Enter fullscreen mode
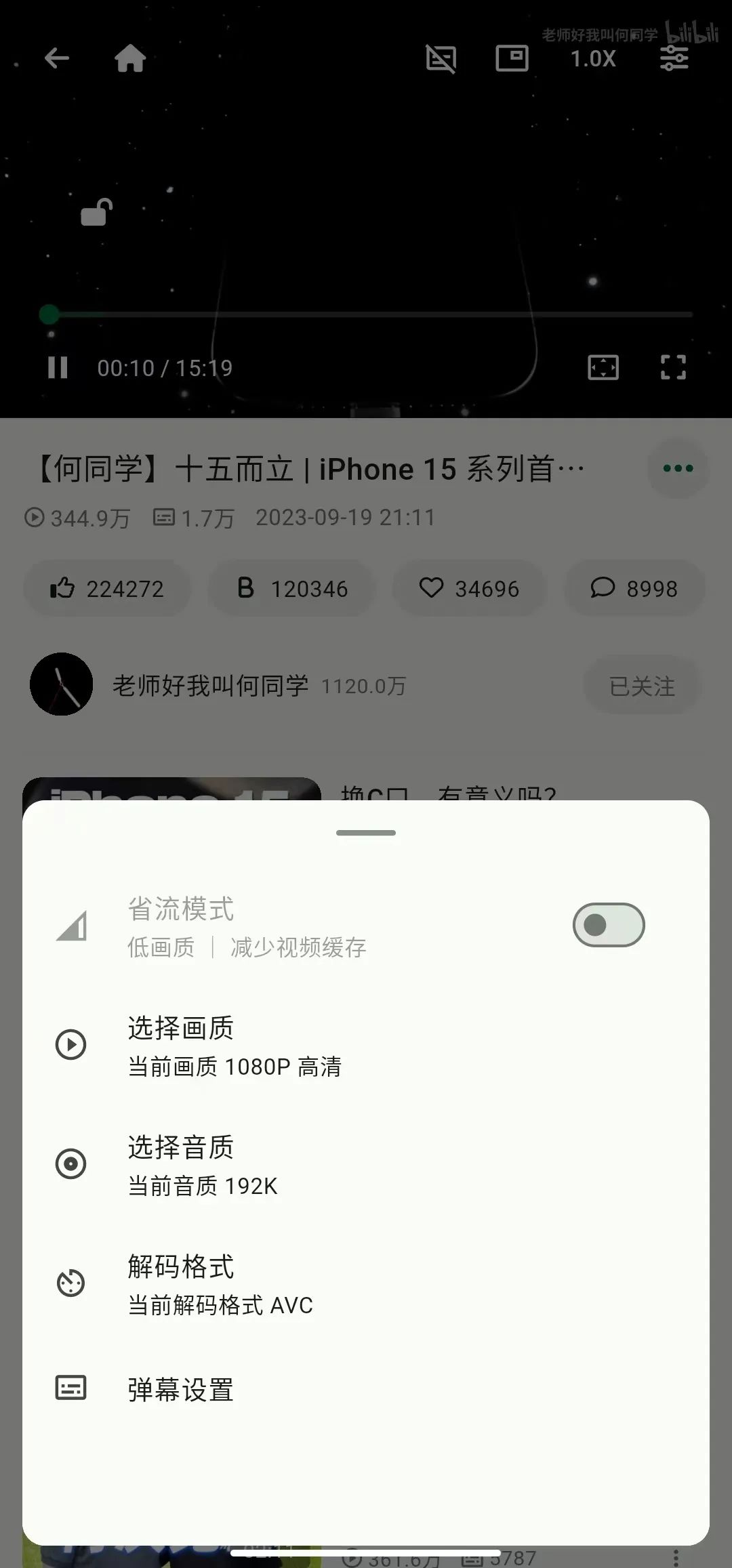 point(673,368)
